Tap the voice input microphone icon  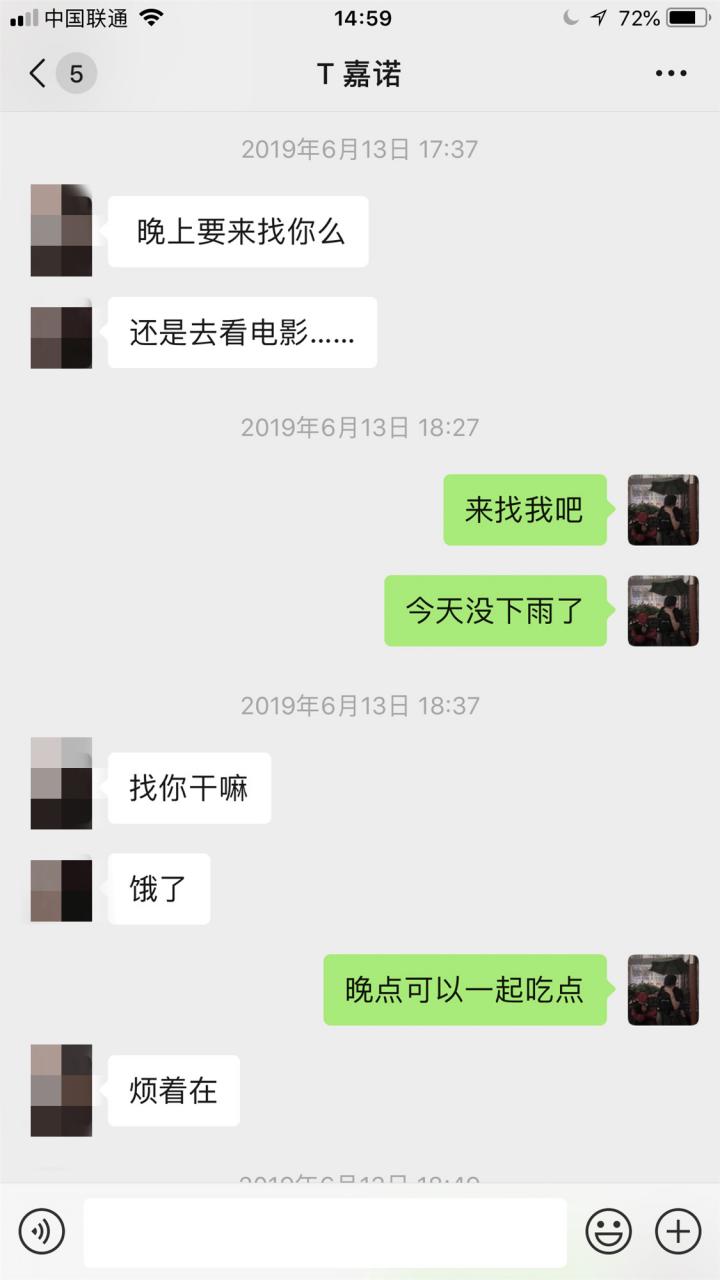pyautogui.click(x=41, y=1231)
